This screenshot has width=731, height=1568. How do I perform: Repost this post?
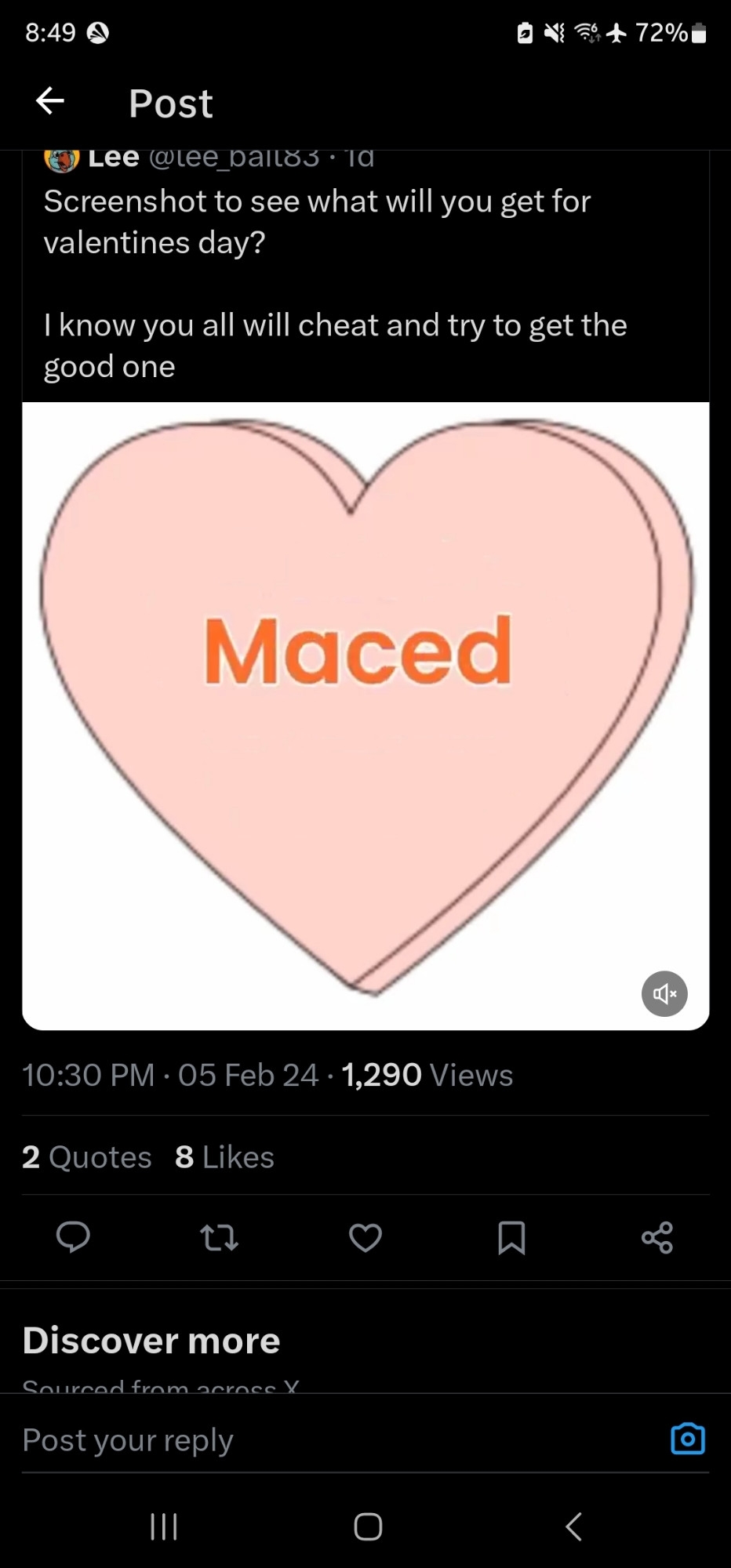coord(219,1237)
